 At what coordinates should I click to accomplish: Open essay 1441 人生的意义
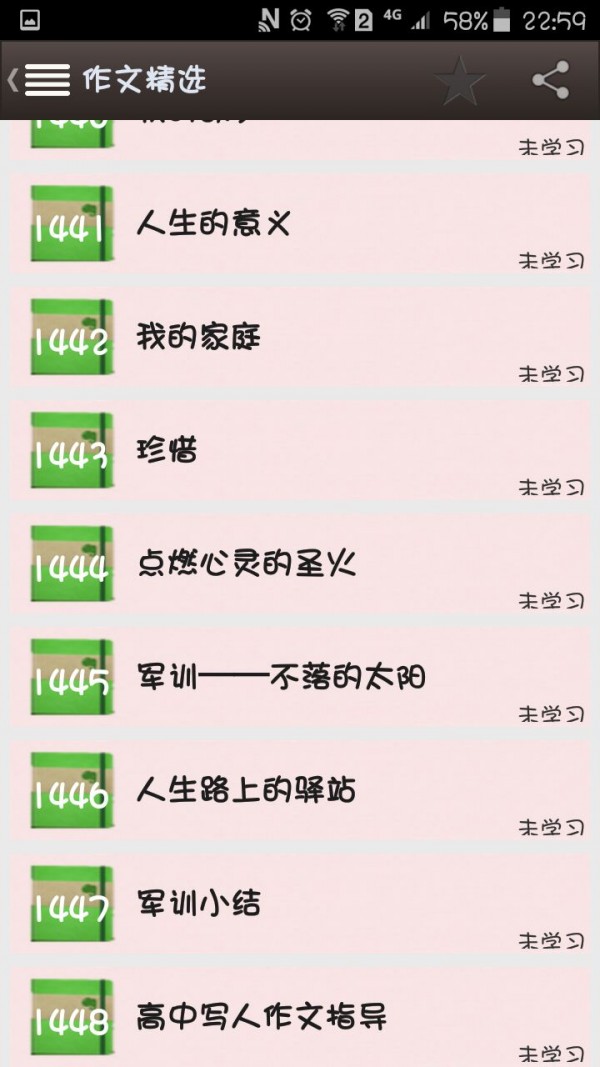(x=300, y=224)
